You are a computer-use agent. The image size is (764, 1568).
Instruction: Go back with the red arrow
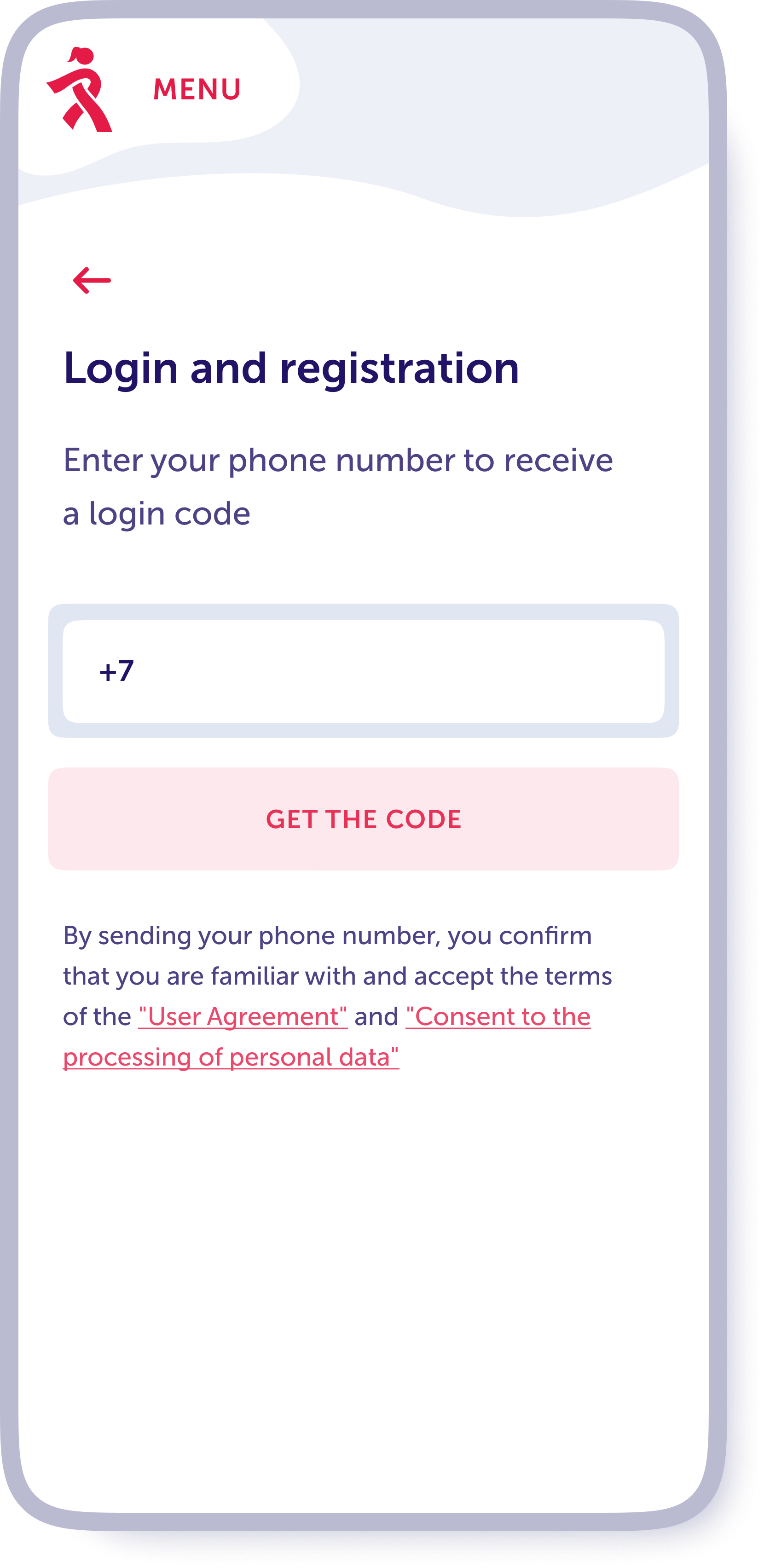coord(92,281)
